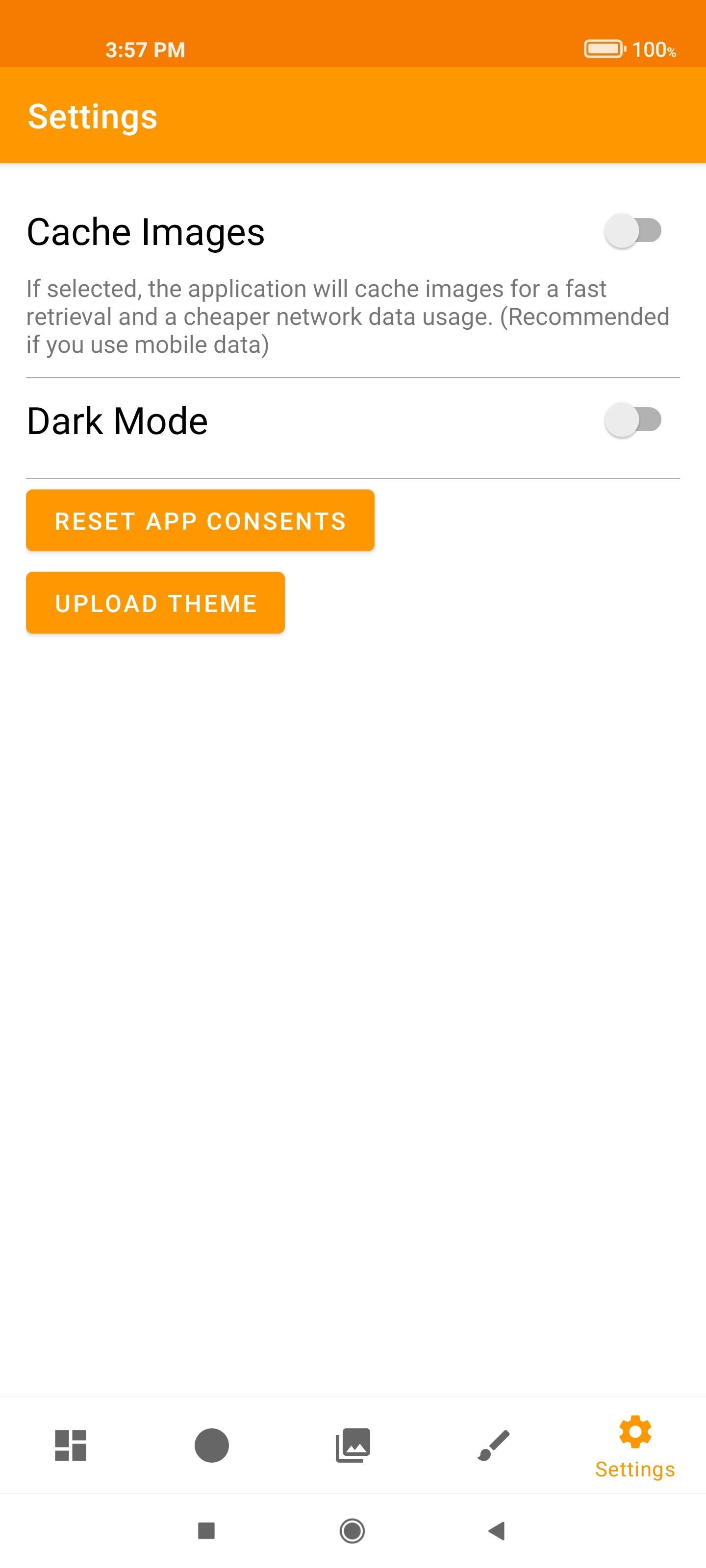Image resolution: width=706 pixels, height=1568 pixels.
Task: Open the dashboard grid tab
Action: 71,1445
